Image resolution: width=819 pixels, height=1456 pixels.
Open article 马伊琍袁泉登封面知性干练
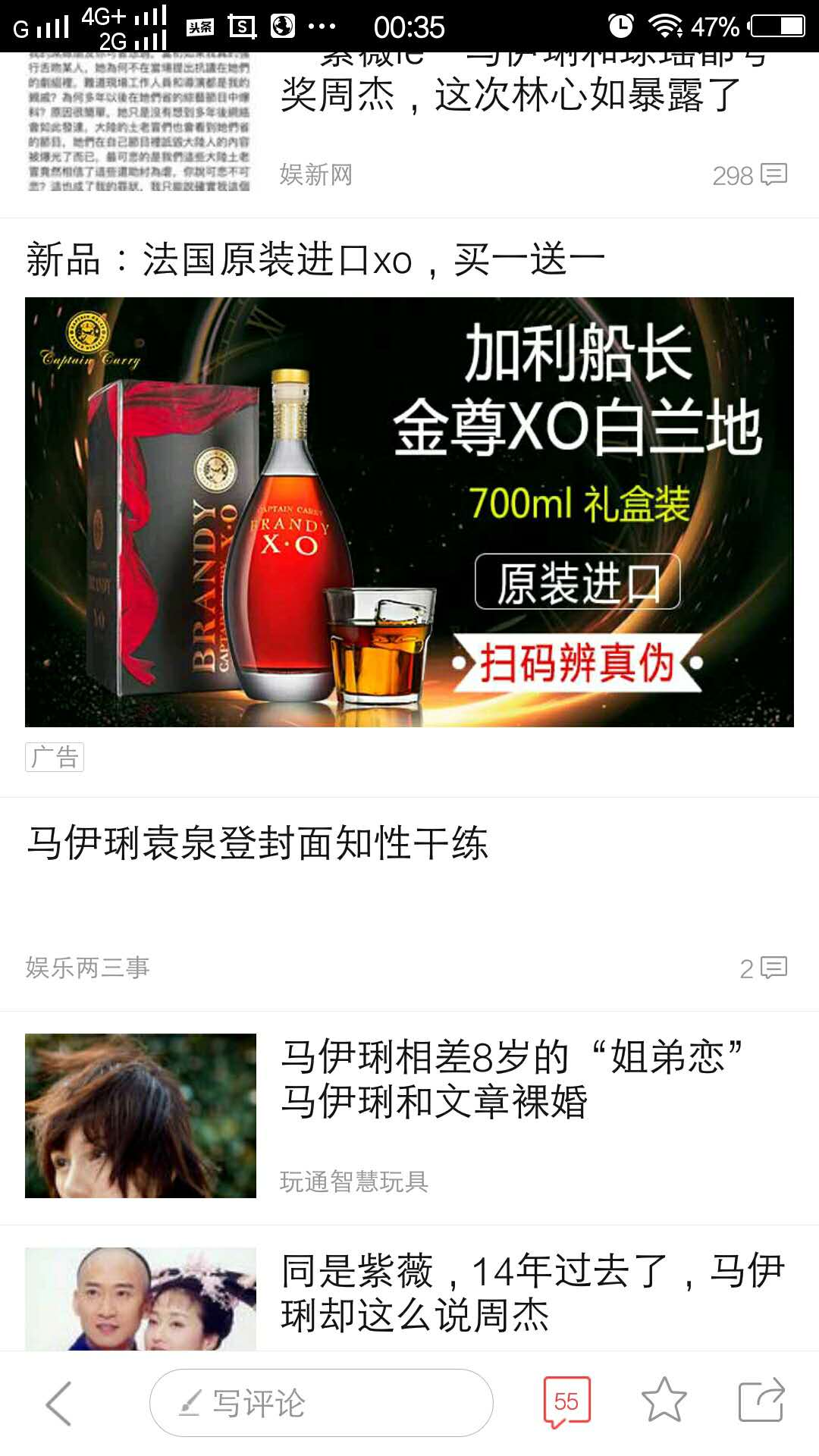tap(258, 843)
